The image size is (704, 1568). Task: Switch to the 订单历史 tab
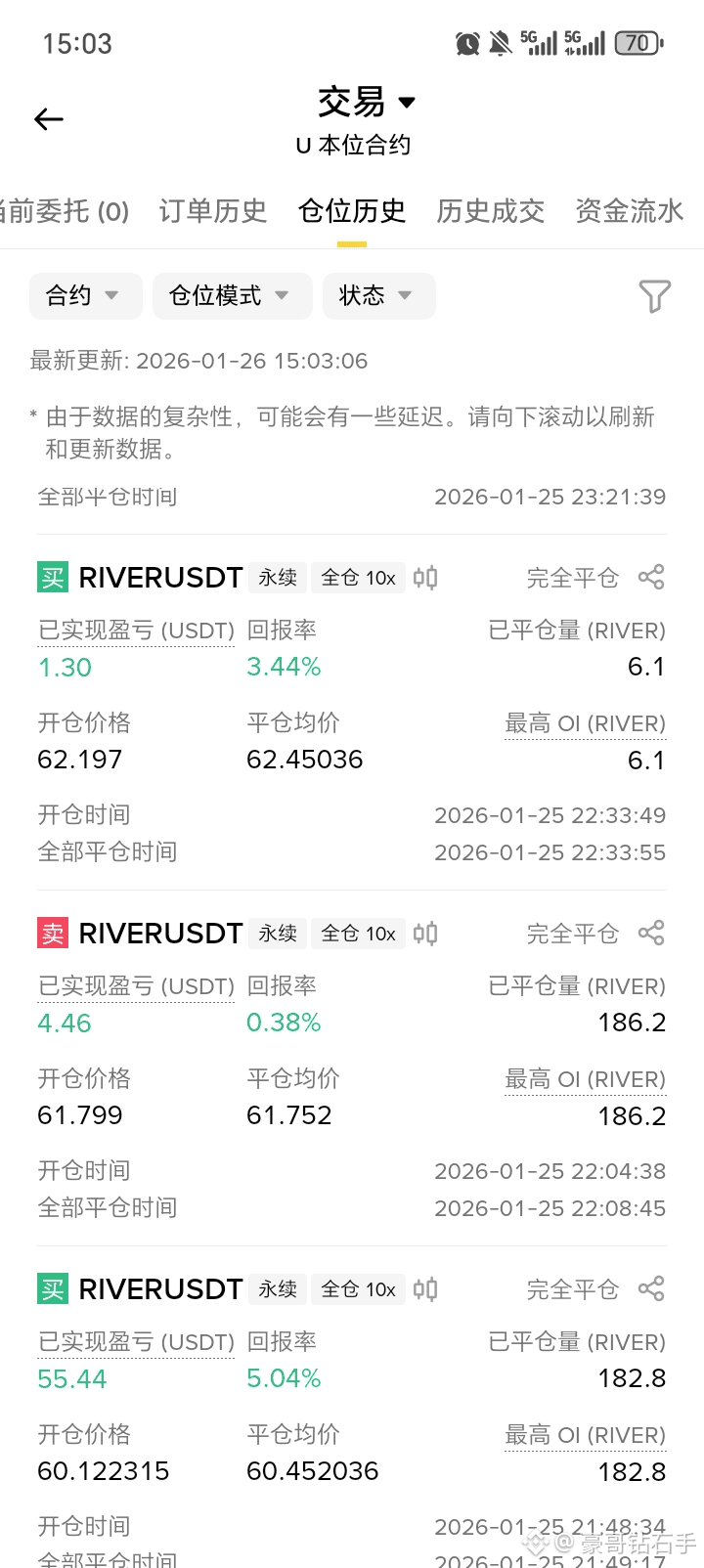click(213, 211)
